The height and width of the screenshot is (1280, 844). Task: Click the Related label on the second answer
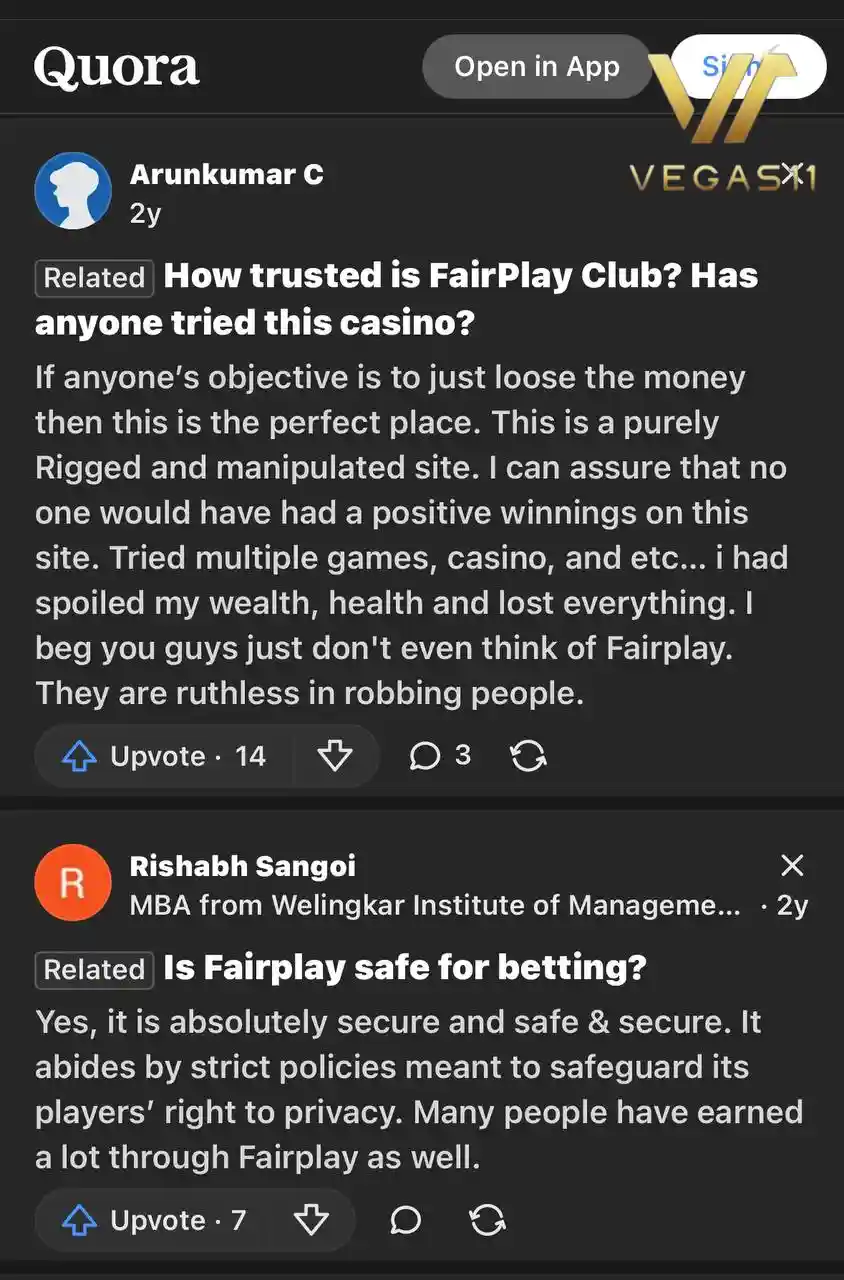[93, 969]
